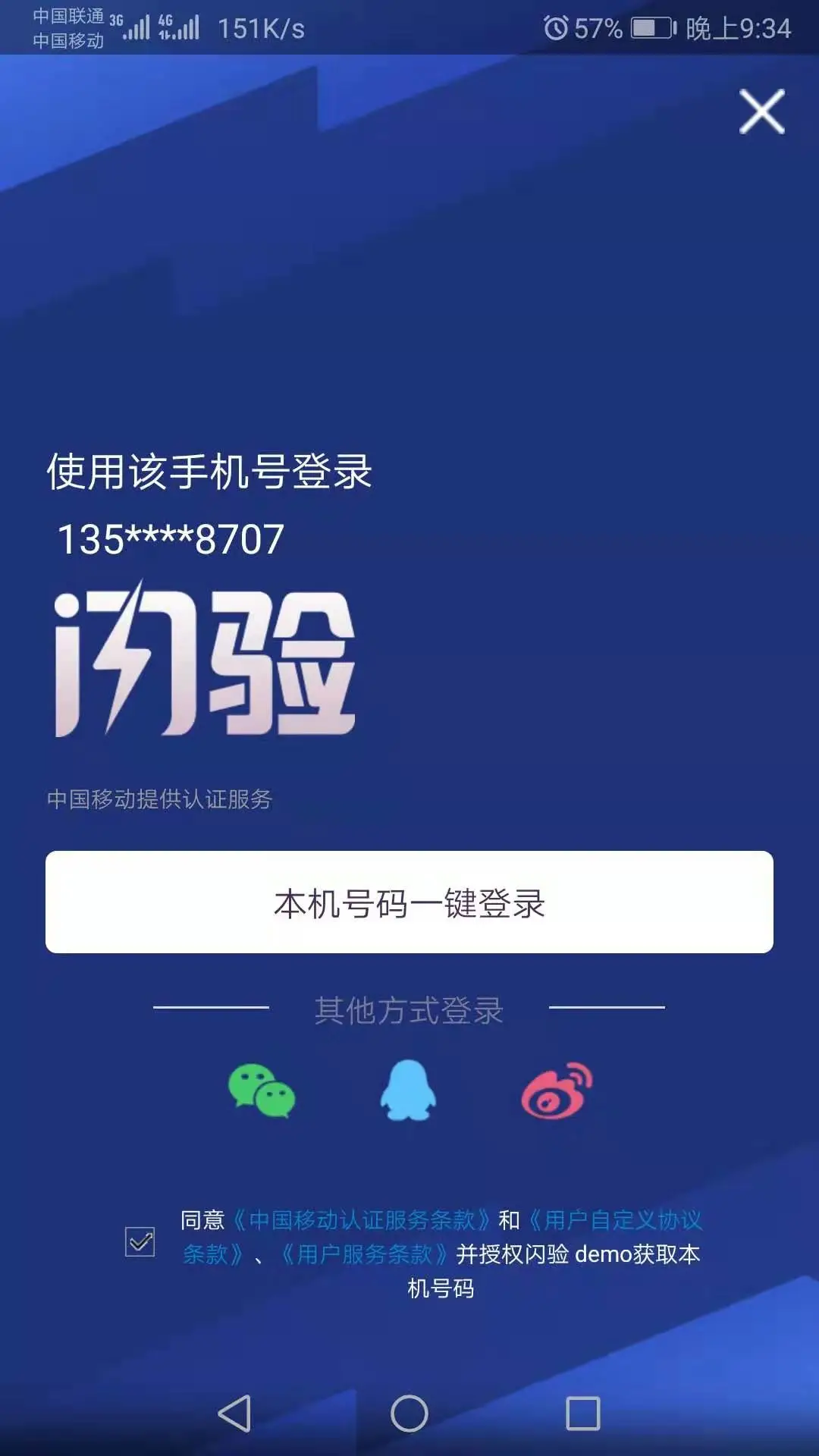The width and height of the screenshot is (819, 1456).
Task: Open 中国移动认证服务条款 link
Action: point(361,1220)
